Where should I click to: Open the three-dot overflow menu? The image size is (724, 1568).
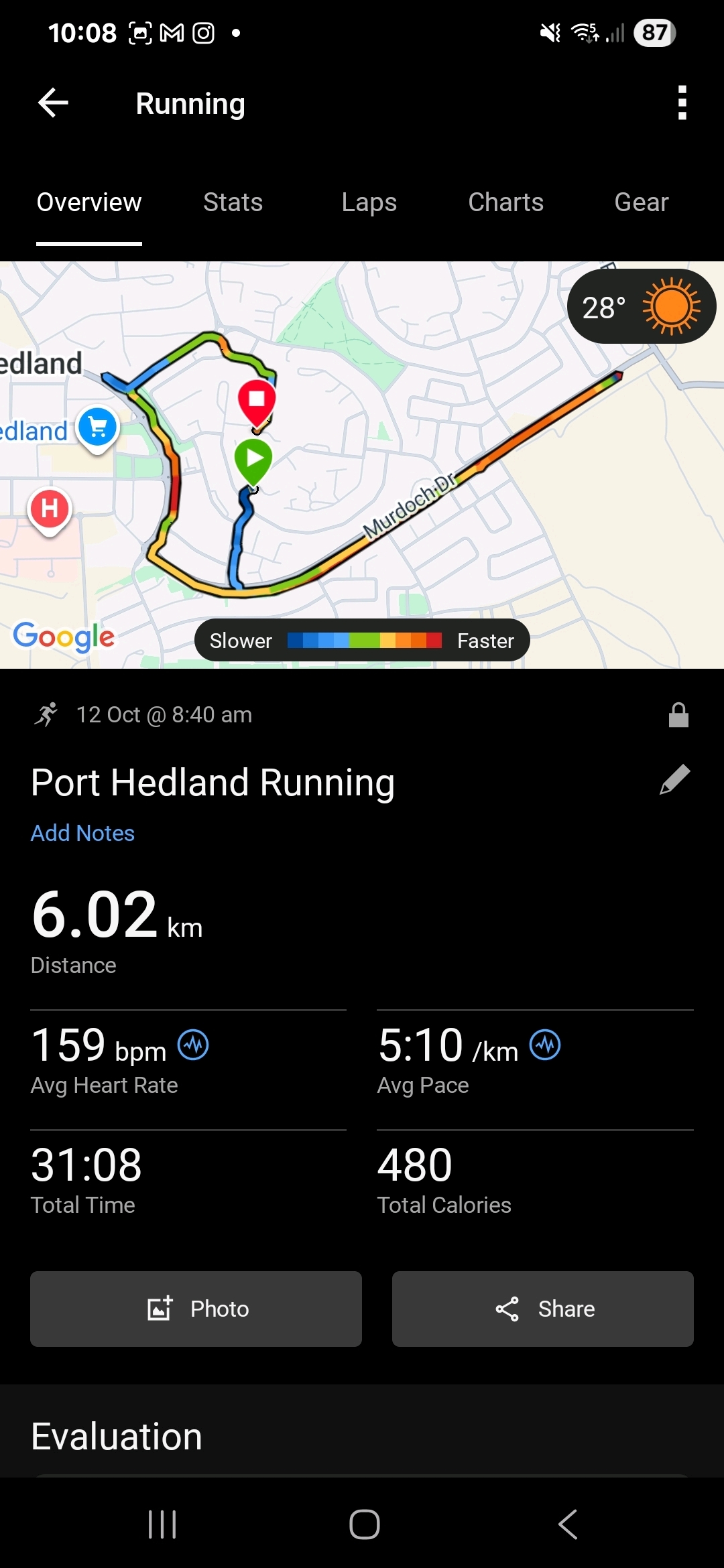[682, 103]
